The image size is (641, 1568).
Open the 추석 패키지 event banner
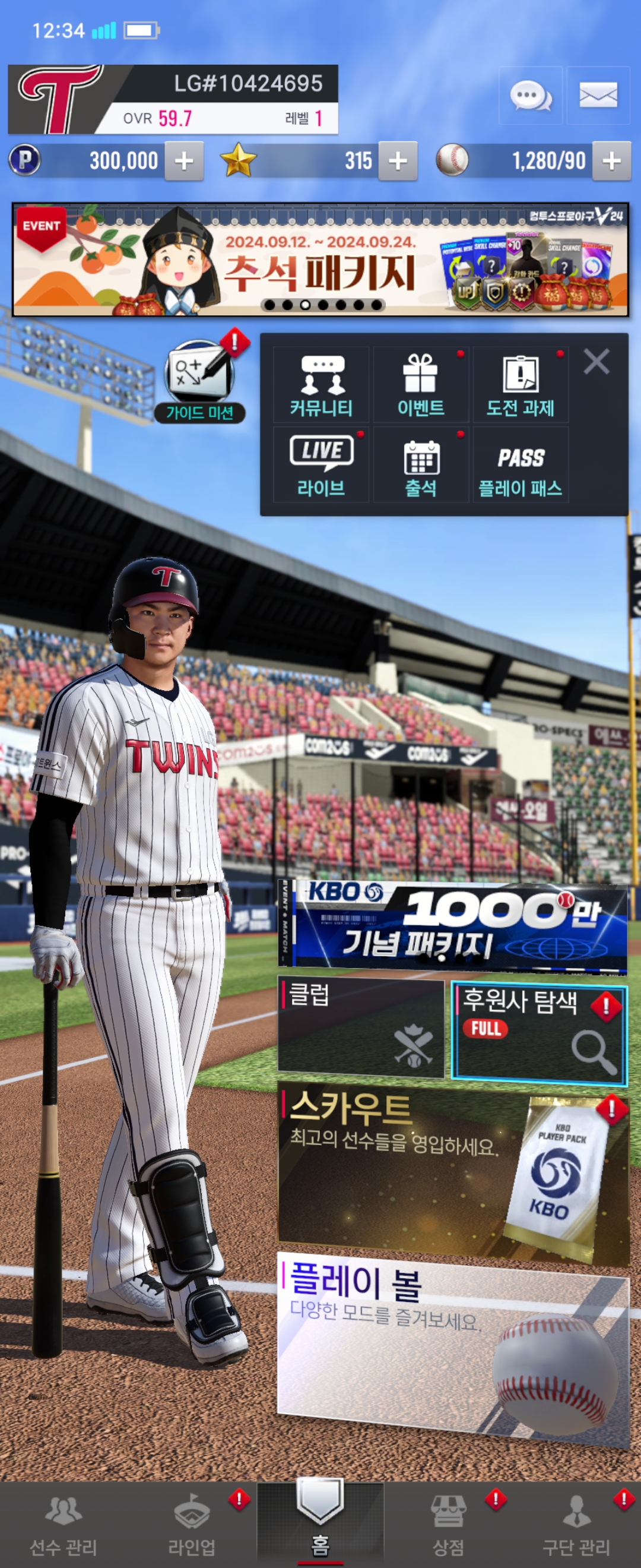(x=320, y=260)
